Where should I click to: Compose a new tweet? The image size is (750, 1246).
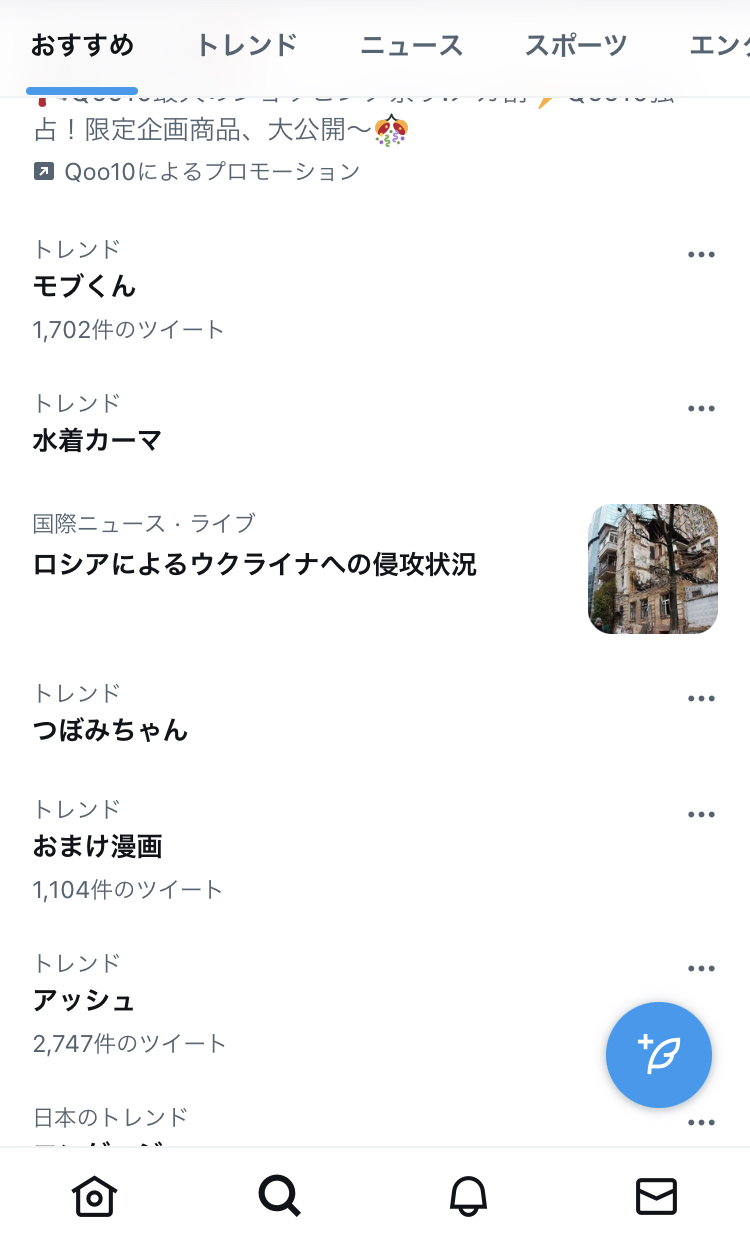[x=659, y=1055]
